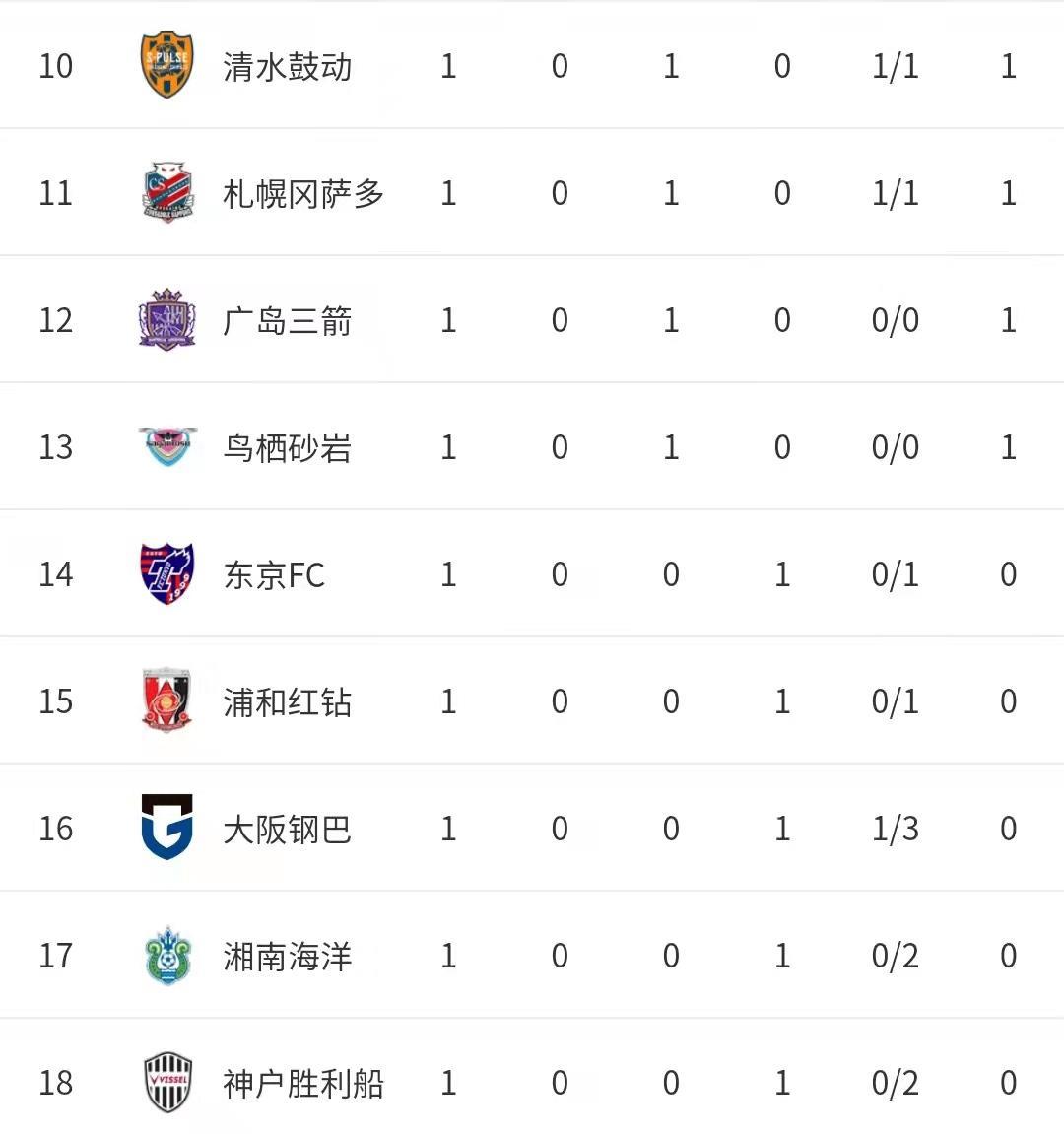View 大阪钢巴 team details
Screen dimensions: 1064x1134
287,830
